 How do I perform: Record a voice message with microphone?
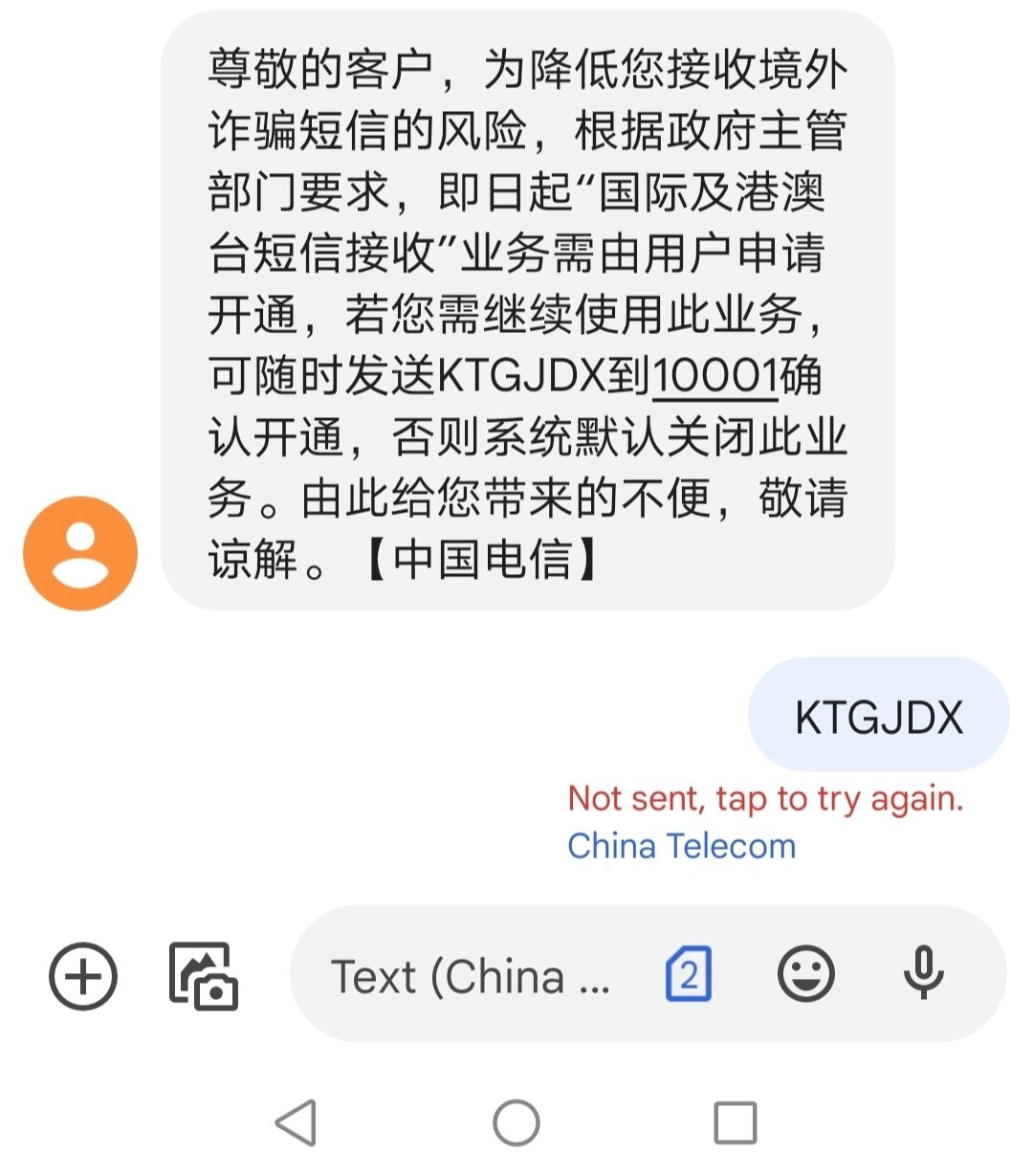(x=923, y=973)
